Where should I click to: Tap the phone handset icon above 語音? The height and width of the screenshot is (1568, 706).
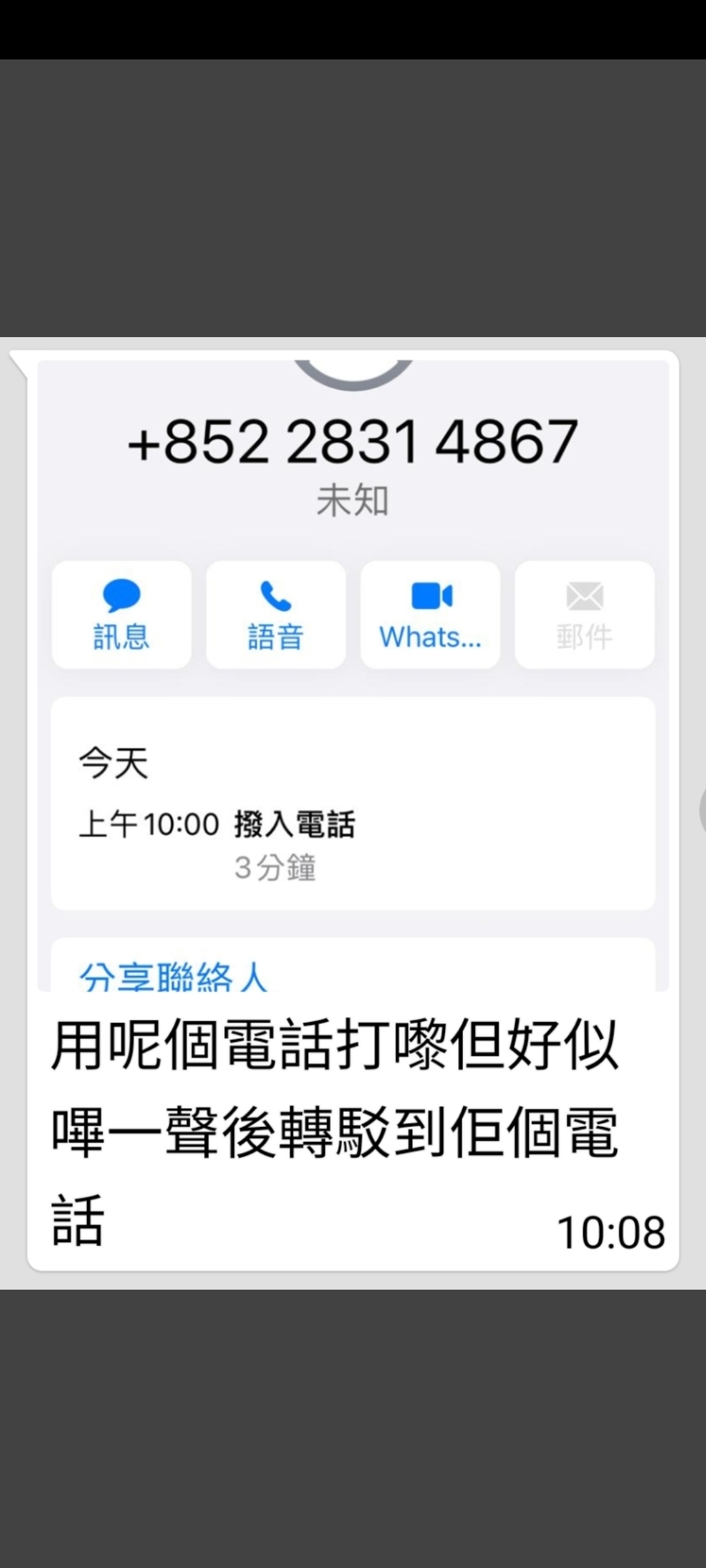pyautogui.click(x=276, y=595)
